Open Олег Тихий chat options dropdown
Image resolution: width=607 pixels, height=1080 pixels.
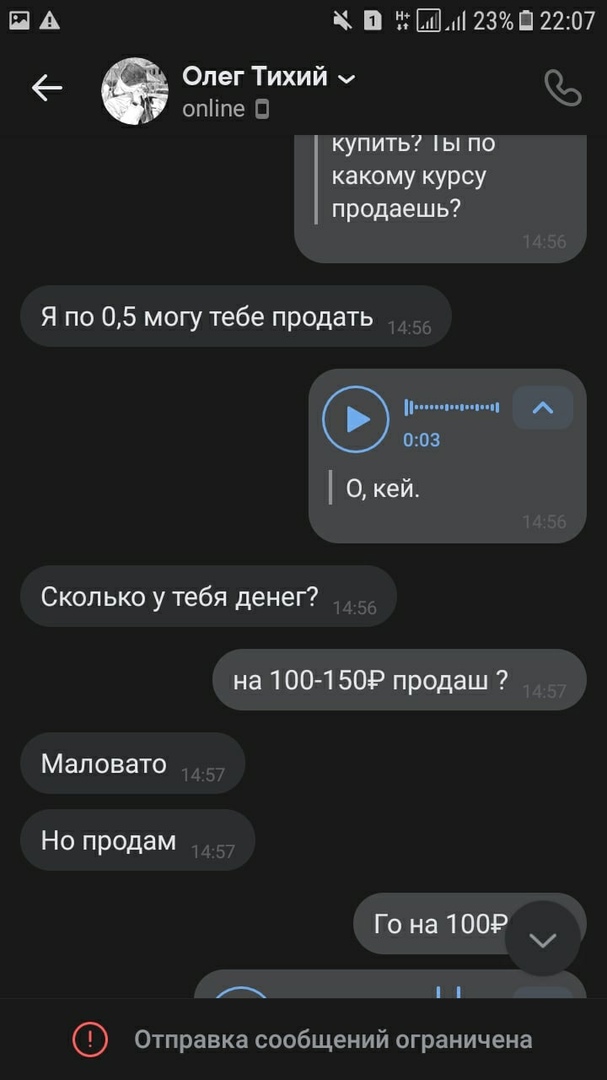346,79
